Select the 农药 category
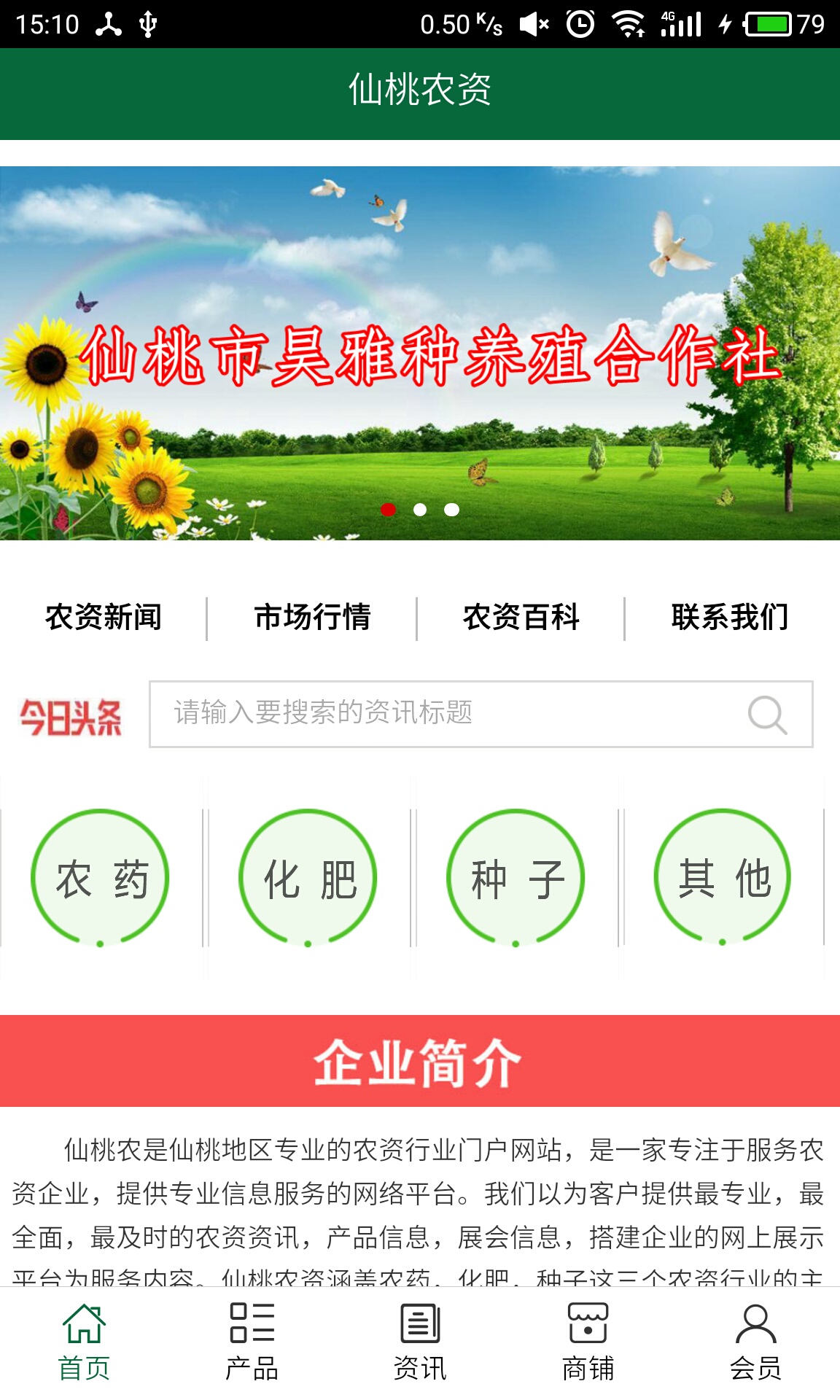This screenshot has height=1400, width=840. [x=101, y=878]
